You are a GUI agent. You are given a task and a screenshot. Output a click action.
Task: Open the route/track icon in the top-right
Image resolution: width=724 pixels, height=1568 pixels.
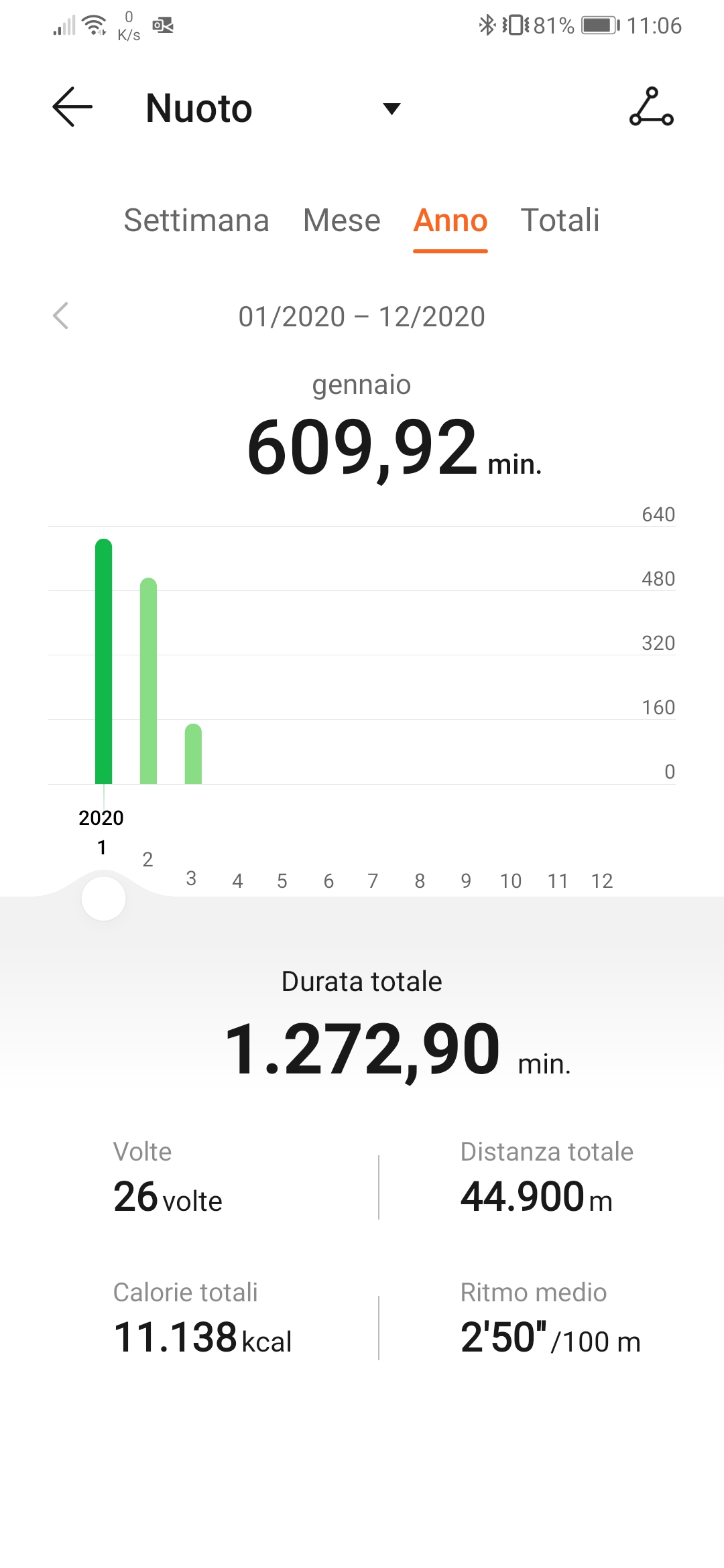652,107
